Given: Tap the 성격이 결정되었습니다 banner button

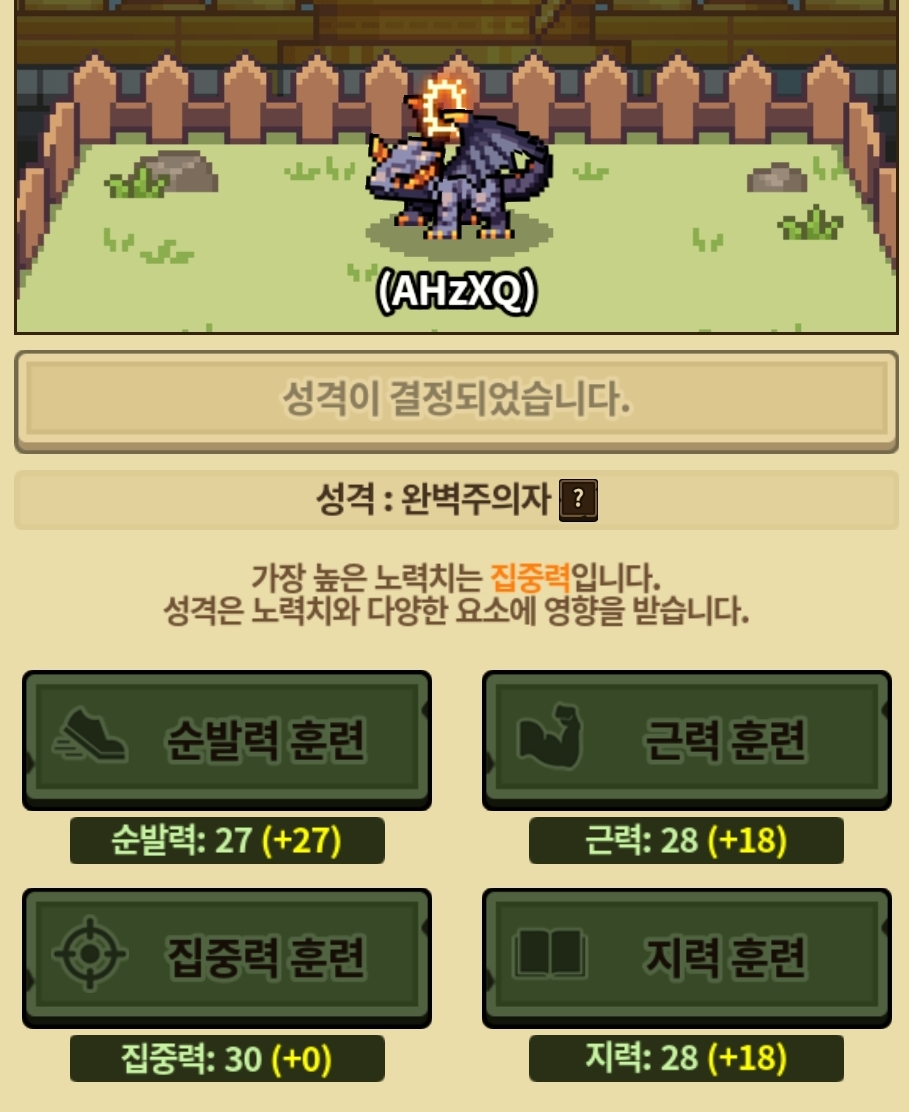Looking at the screenshot, I should 455,401.
